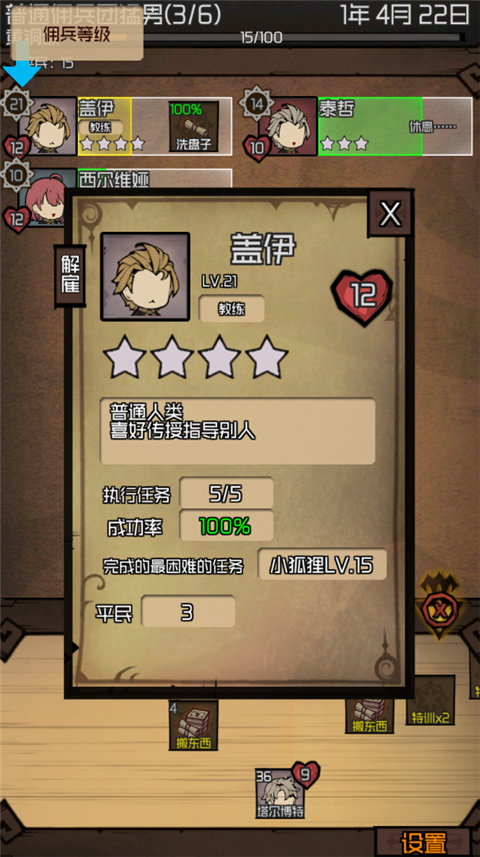The width and height of the screenshot is (480, 857).
Task: Open the 设置 settings button
Action: [423, 842]
